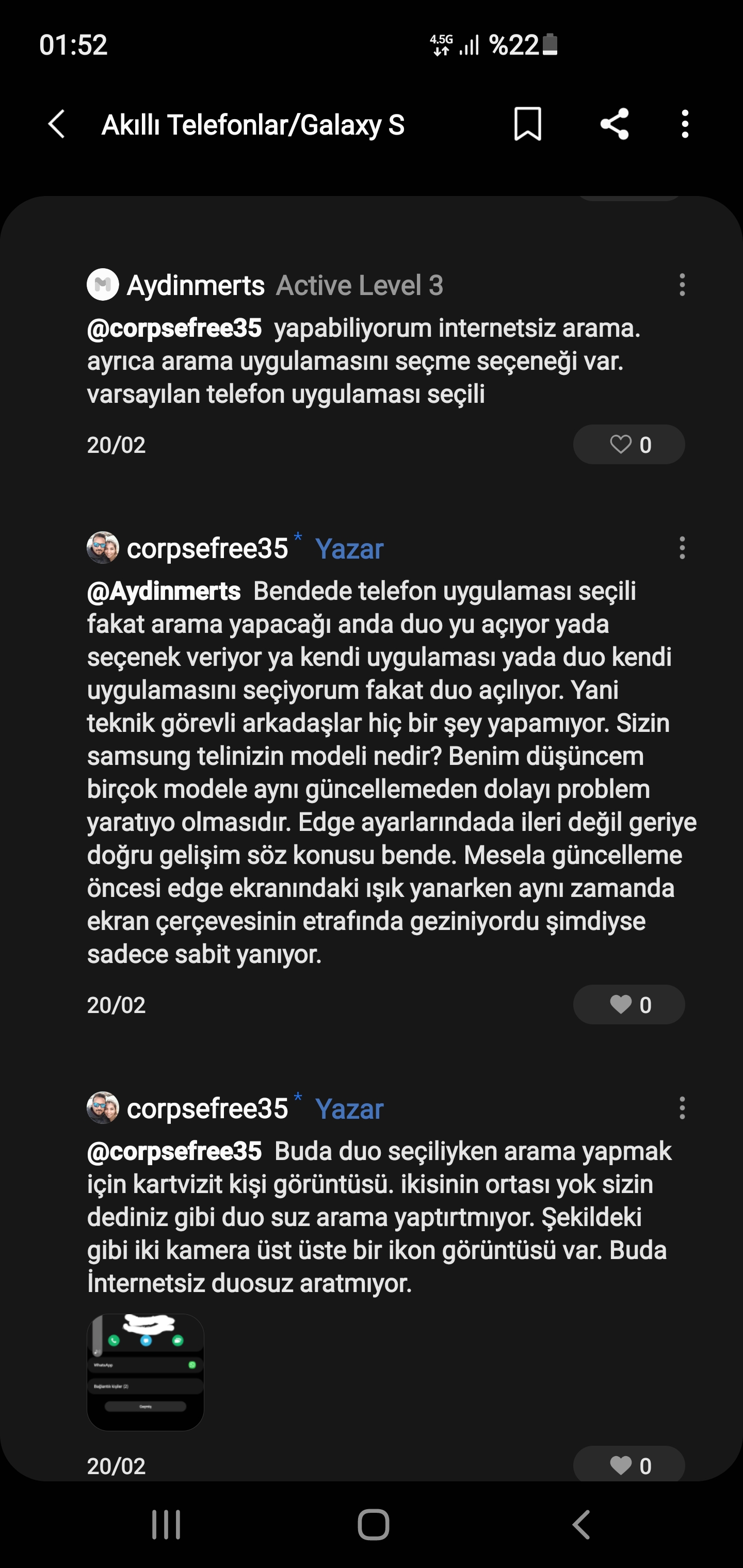This screenshot has height=1568, width=743.
Task: Open the top bar overflow menu
Action: coord(685,124)
